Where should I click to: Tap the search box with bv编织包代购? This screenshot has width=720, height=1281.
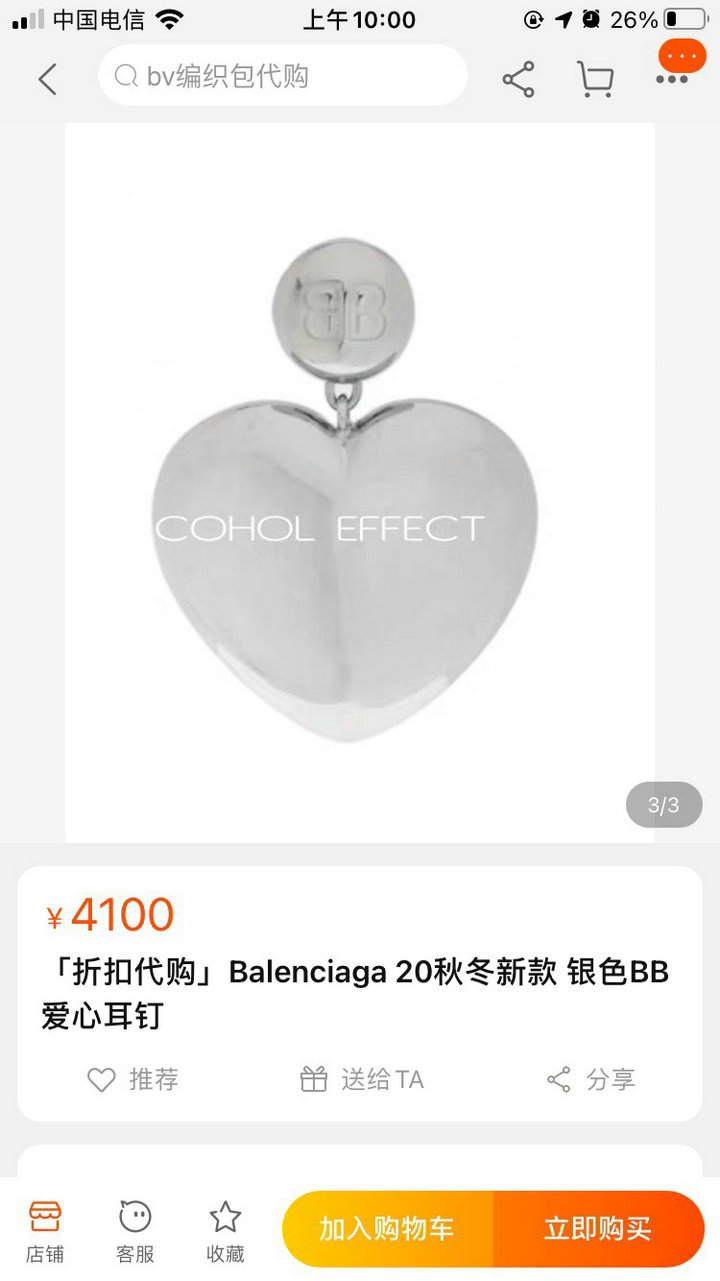click(x=282, y=76)
